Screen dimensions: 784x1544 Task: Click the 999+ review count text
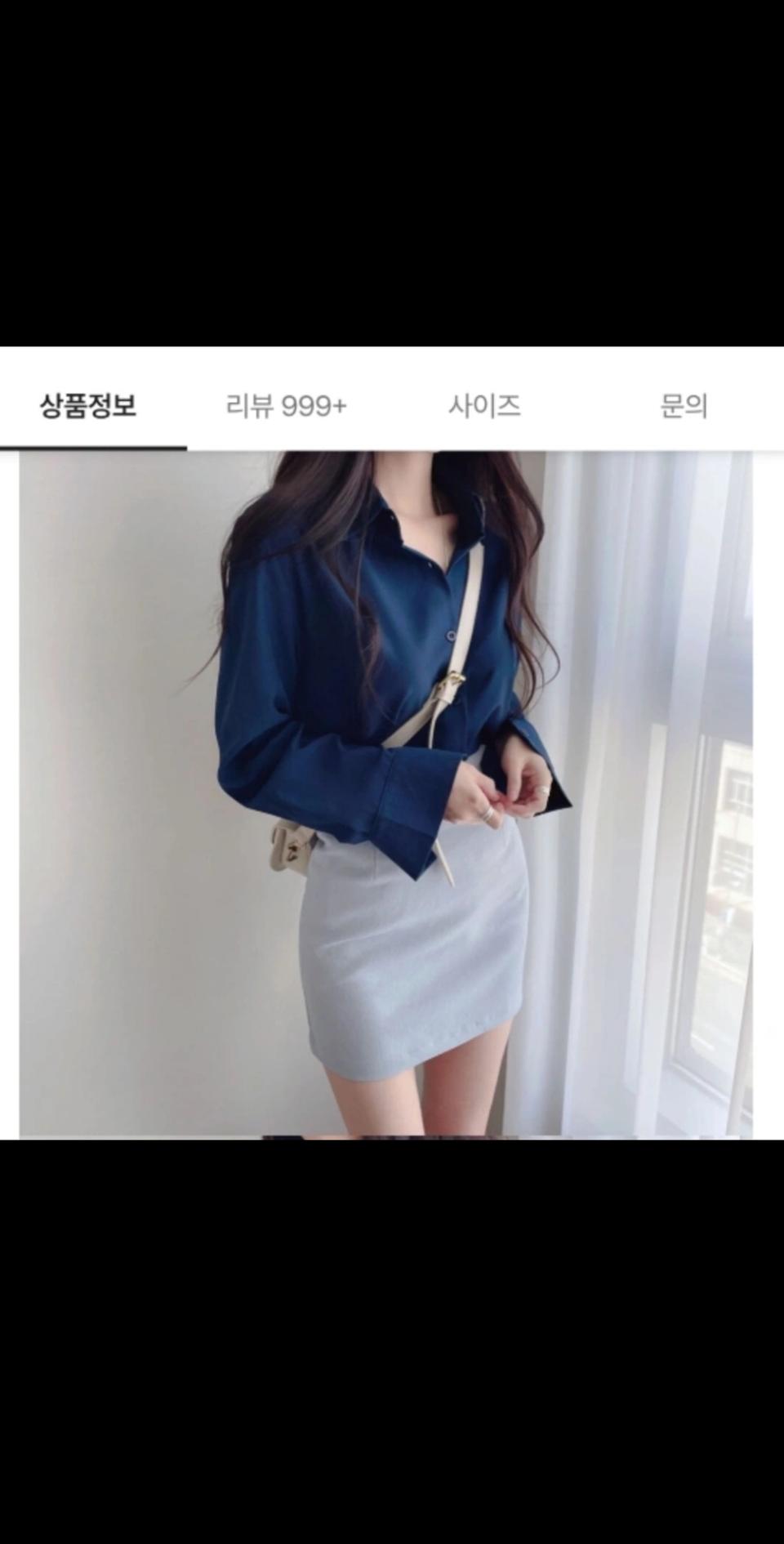point(314,404)
